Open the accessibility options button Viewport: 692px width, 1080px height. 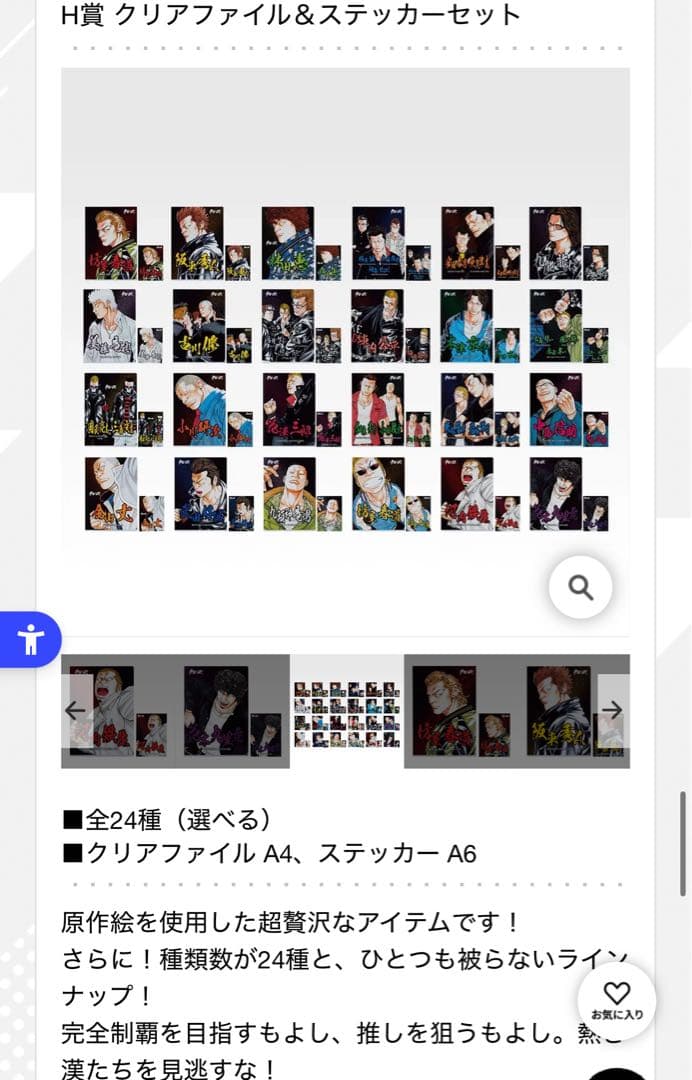coord(31,639)
